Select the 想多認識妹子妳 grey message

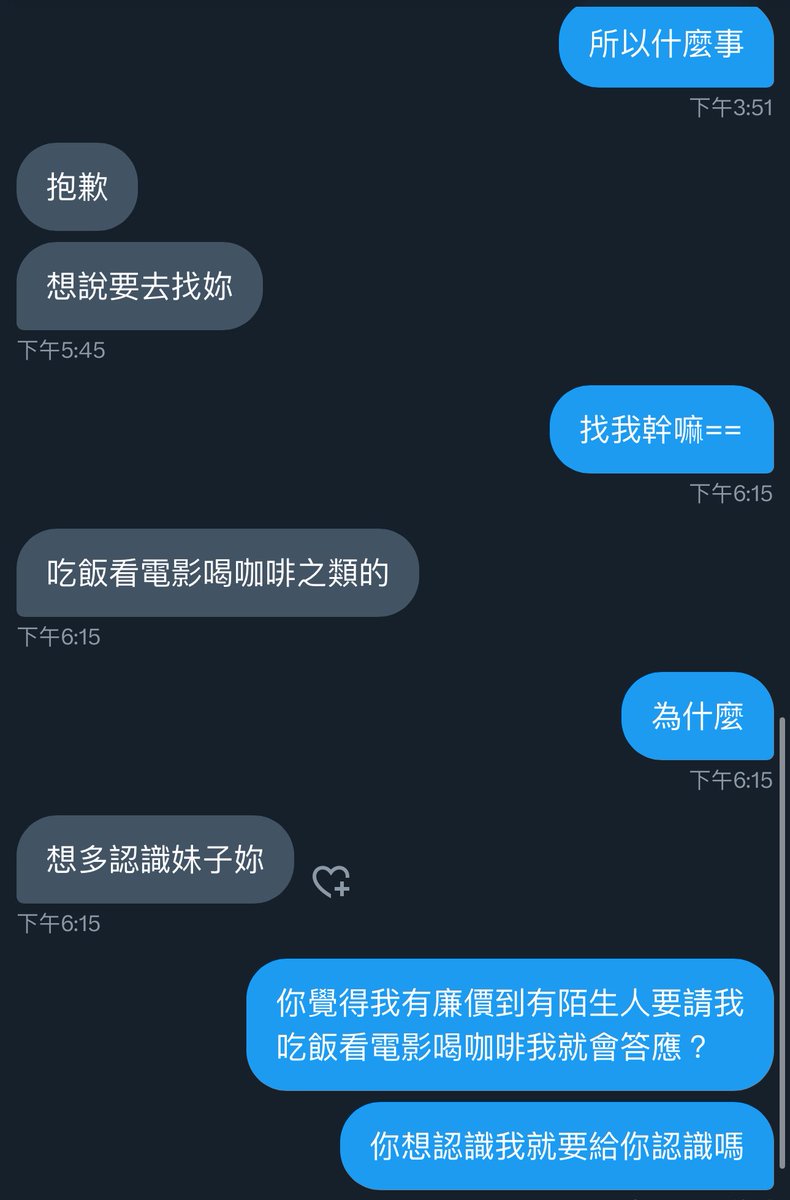tap(153, 859)
